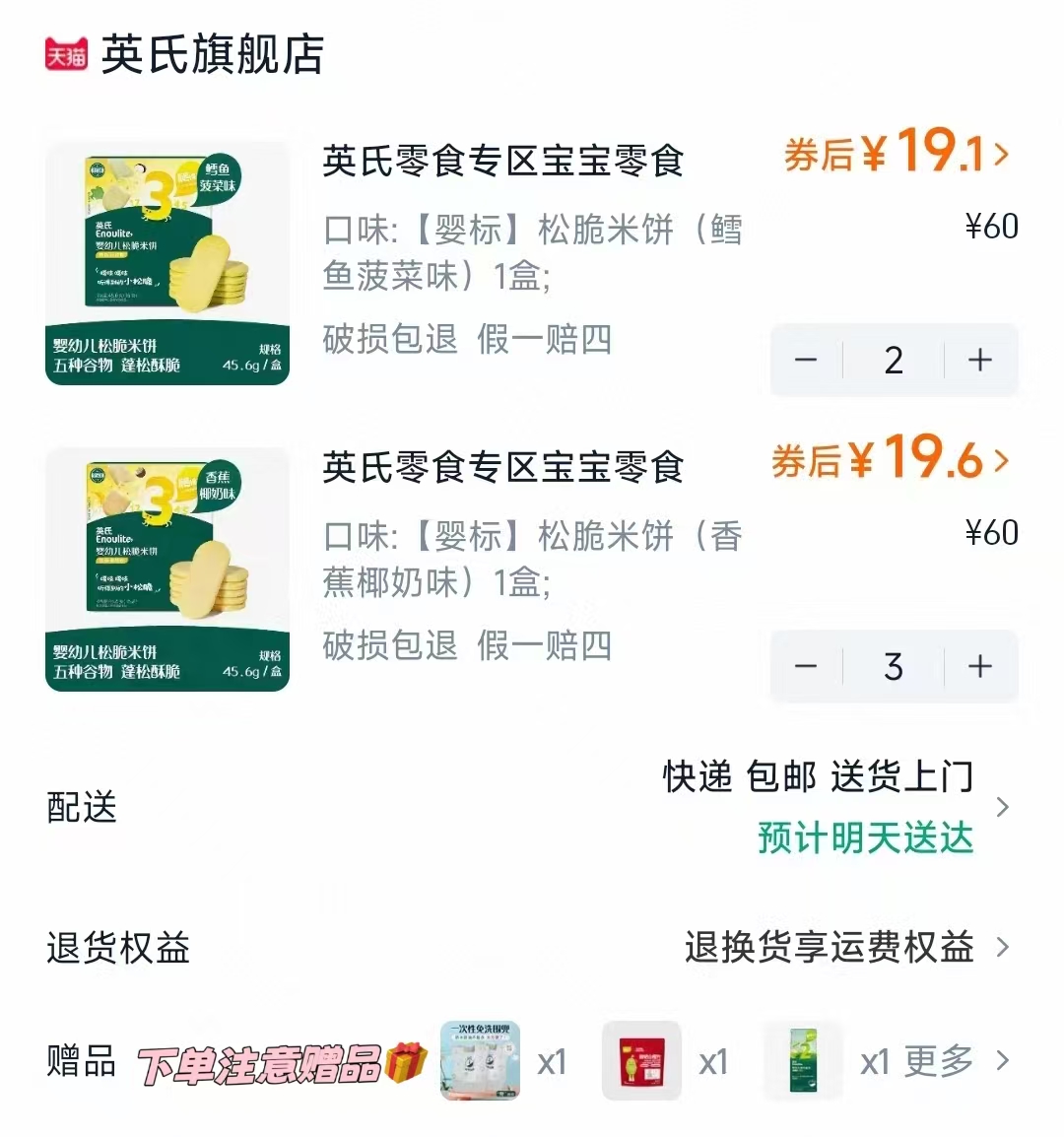View the green gift item thumbnail

point(803,1061)
